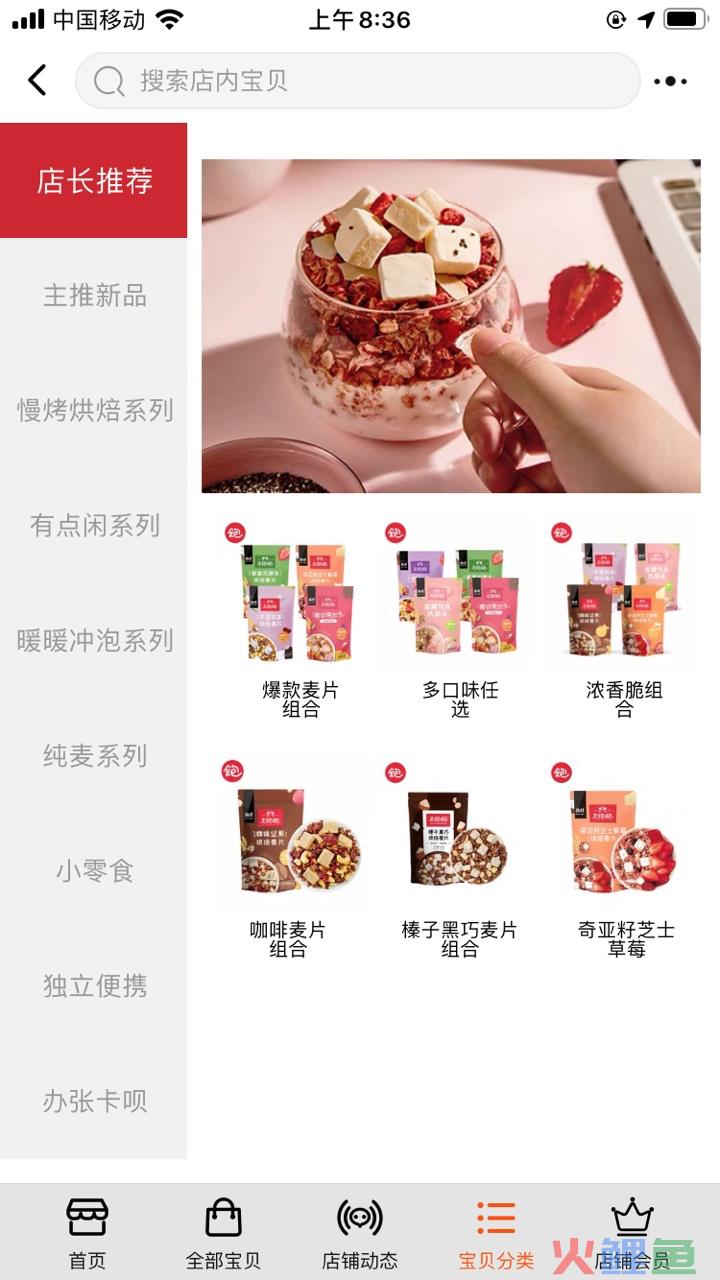Switch to 独立便携 category
Screen dimensions: 720x1280
(x=94, y=985)
